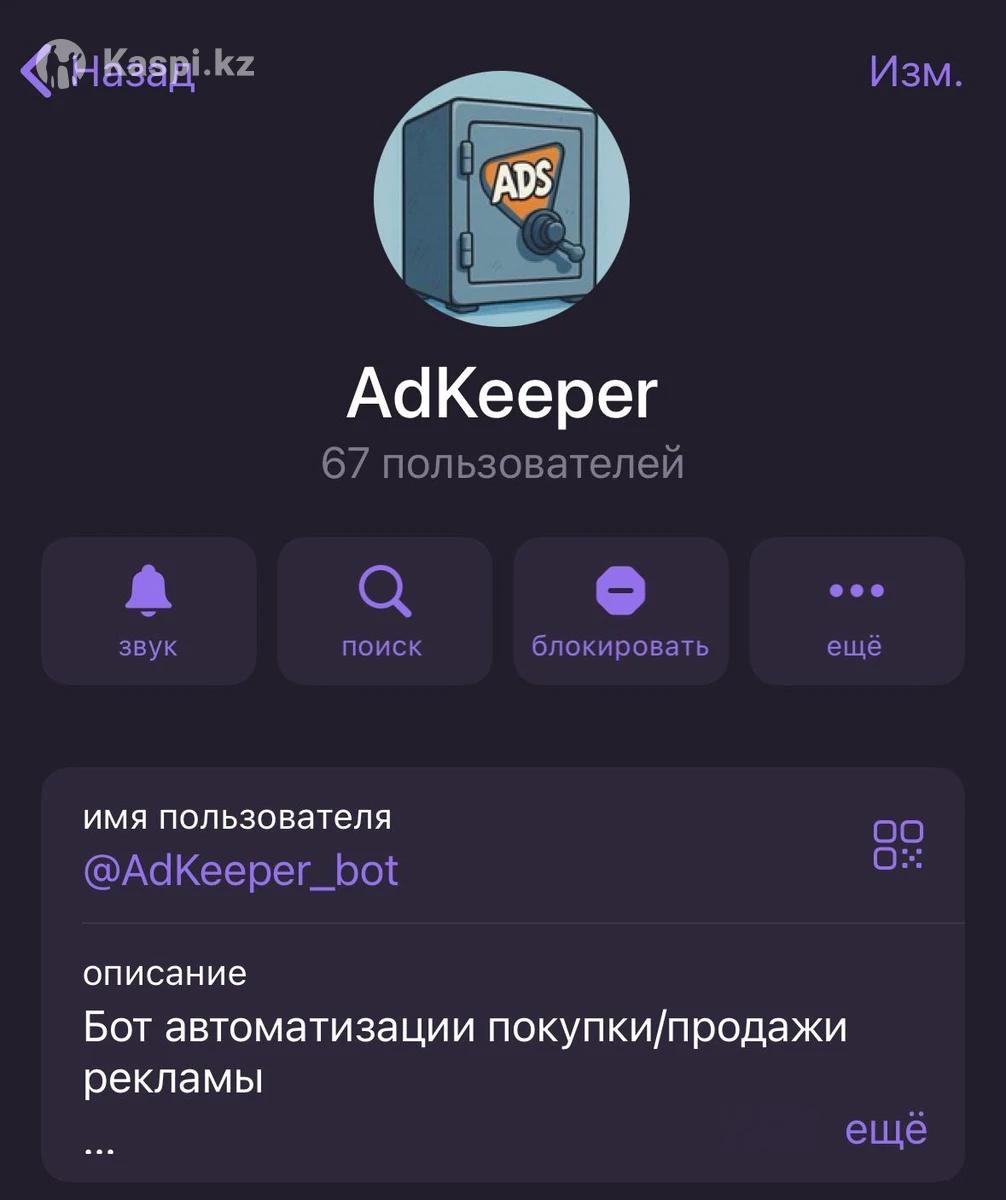Expand the description with ещё

click(886, 1129)
